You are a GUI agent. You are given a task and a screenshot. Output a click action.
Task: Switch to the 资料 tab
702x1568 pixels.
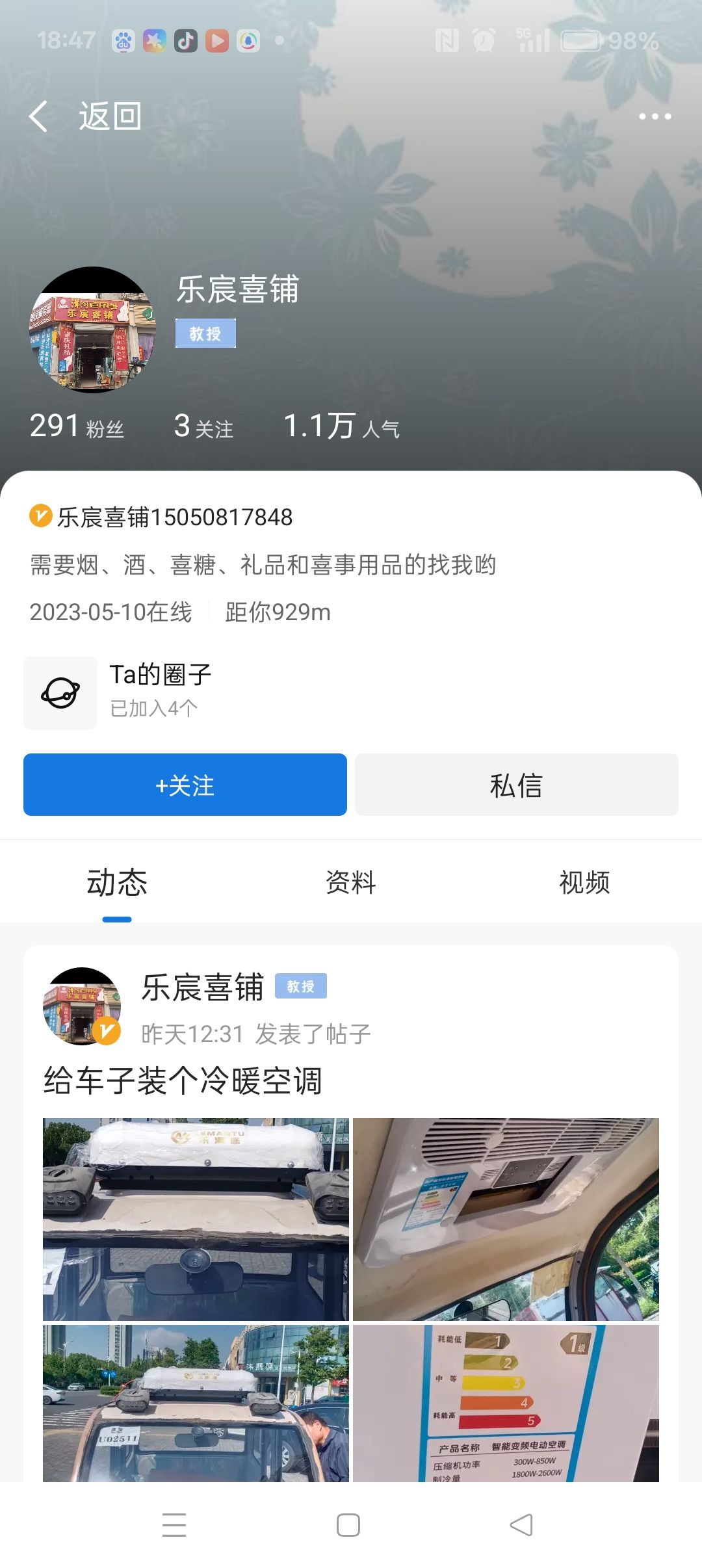[351, 883]
